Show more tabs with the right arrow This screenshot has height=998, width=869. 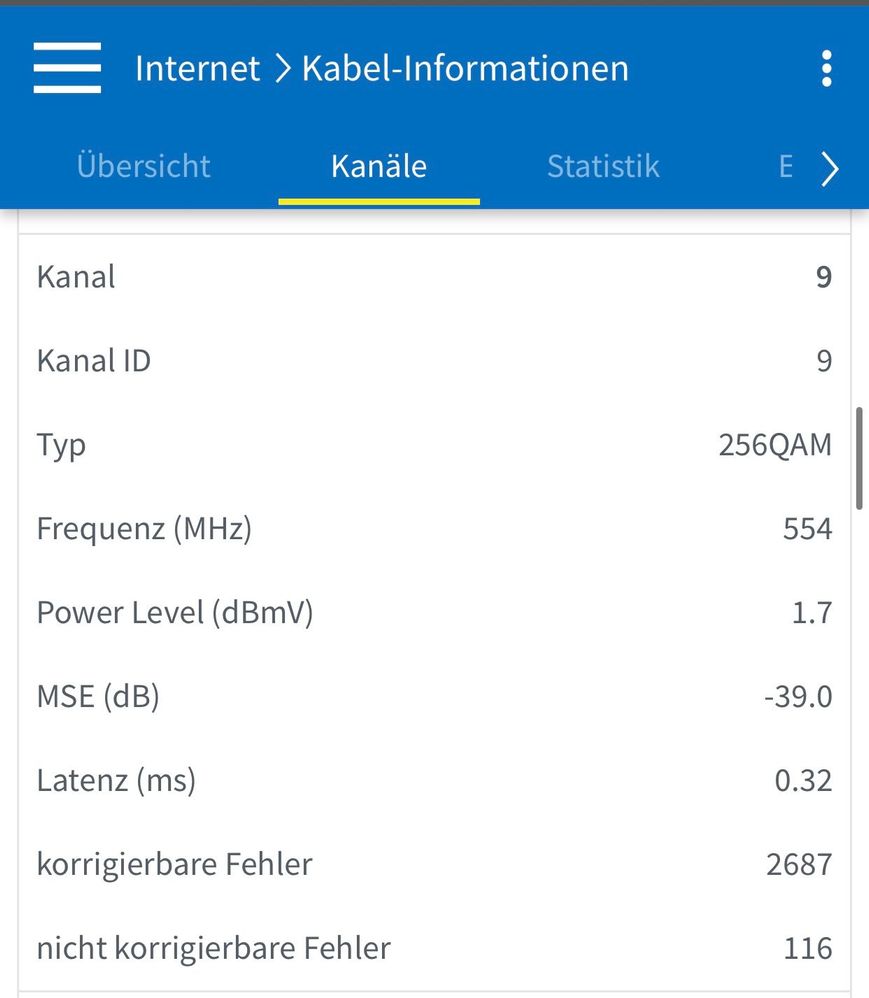(x=829, y=169)
